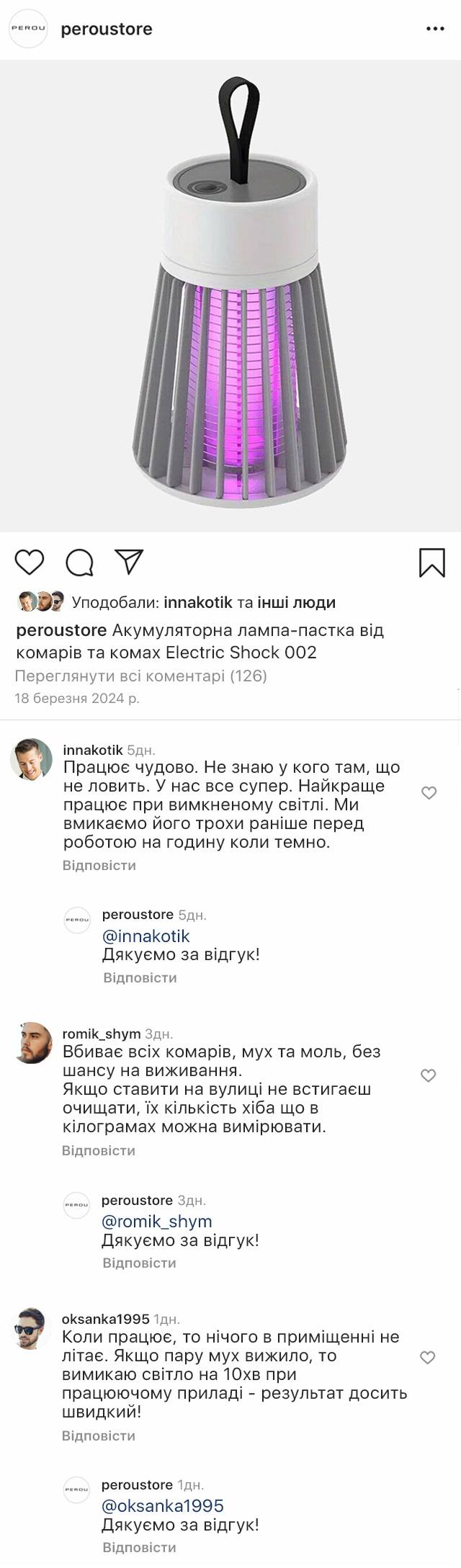This screenshot has width=461, height=1568.
Task: Like romik_shym's comment
Action: (428, 1075)
